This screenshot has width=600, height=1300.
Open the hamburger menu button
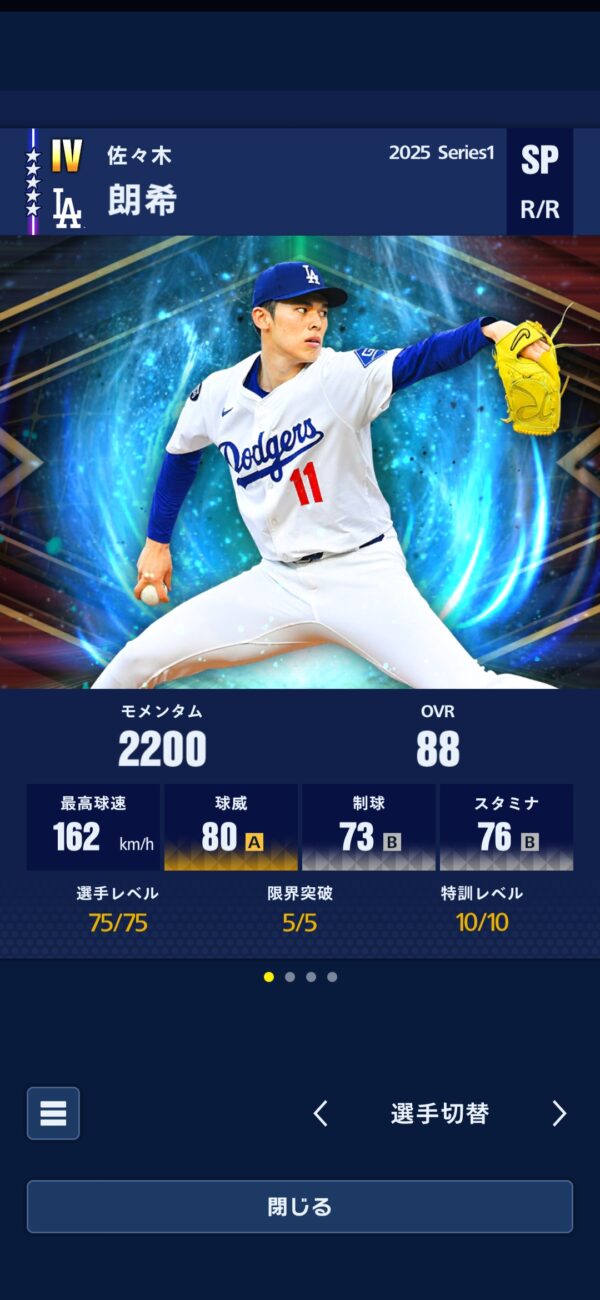pyautogui.click(x=53, y=1113)
